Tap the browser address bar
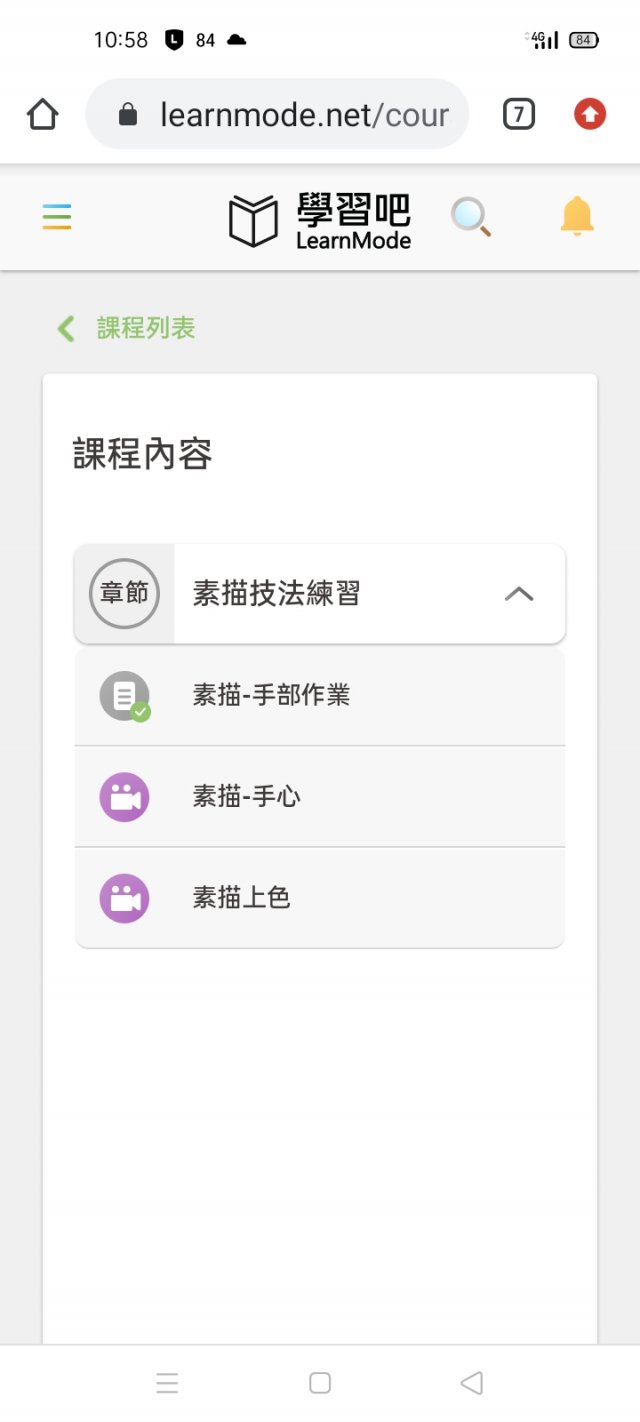The width and height of the screenshot is (640, 1422). (277, 115)
